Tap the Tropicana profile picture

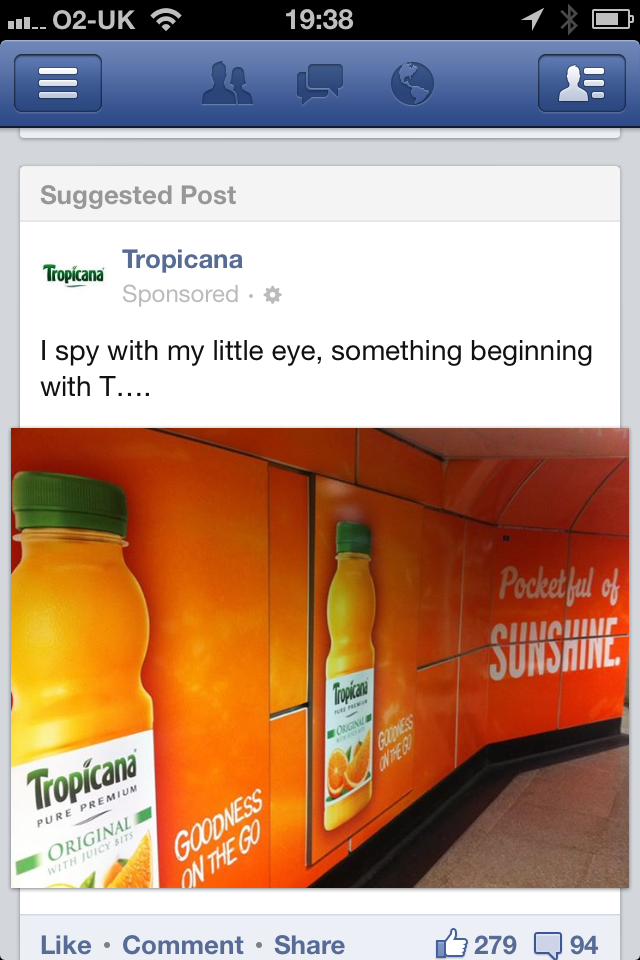(x=74, y=274)
